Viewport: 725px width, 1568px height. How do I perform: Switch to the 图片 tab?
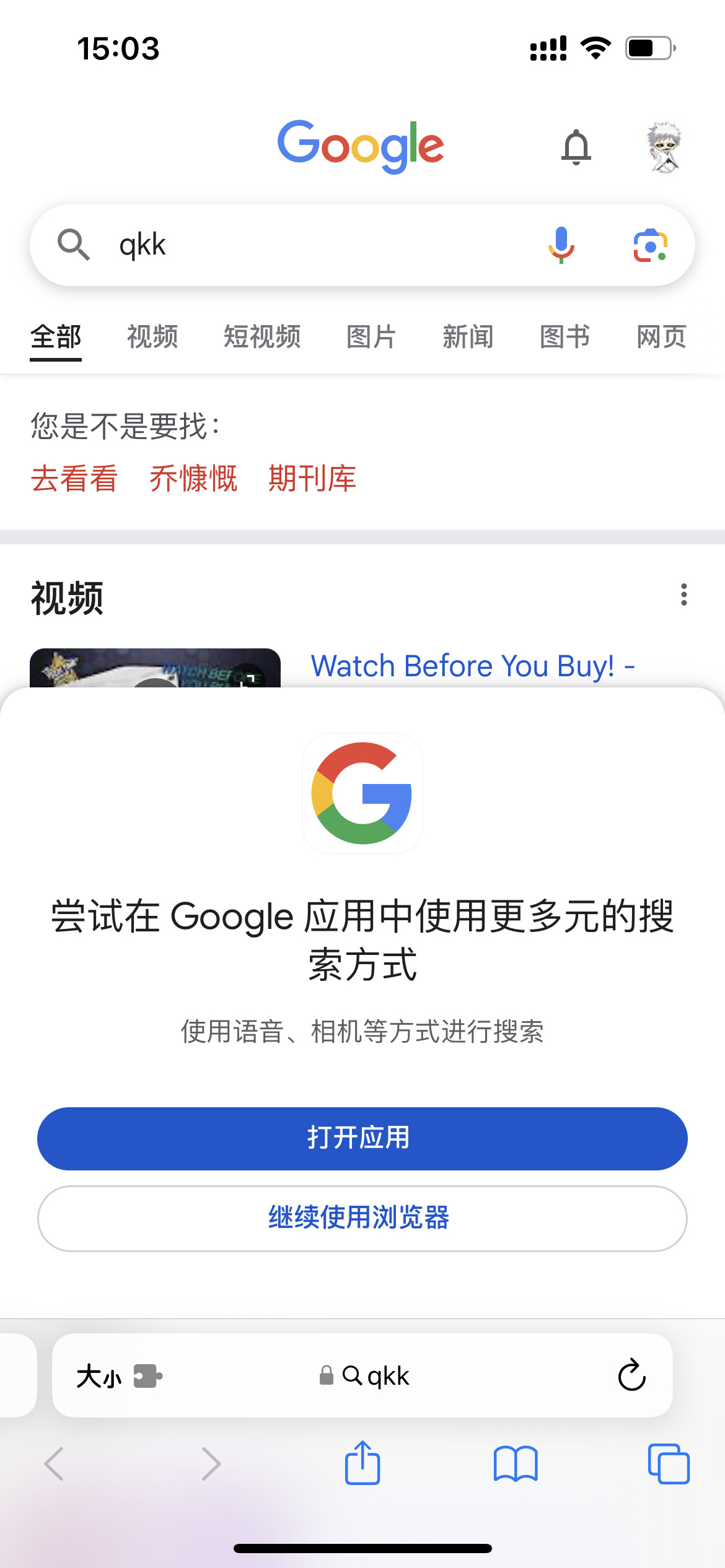371,338
